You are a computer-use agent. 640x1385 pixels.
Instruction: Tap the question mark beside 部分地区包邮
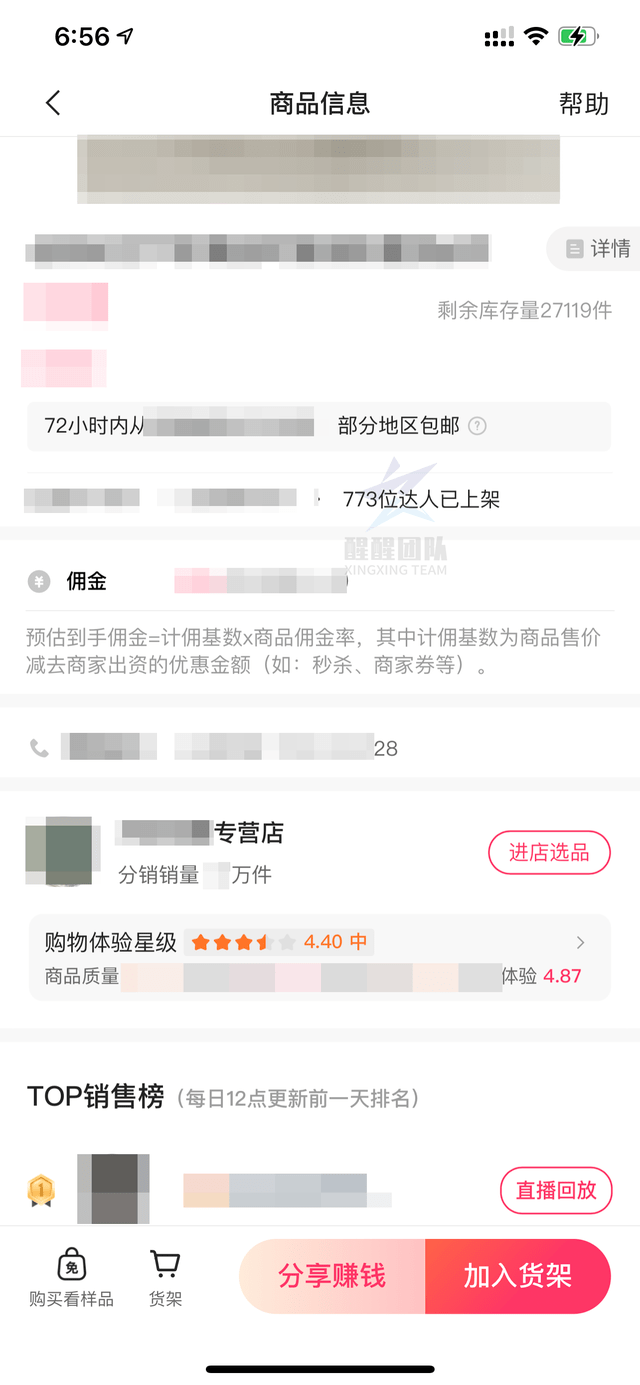pos(478,426)
